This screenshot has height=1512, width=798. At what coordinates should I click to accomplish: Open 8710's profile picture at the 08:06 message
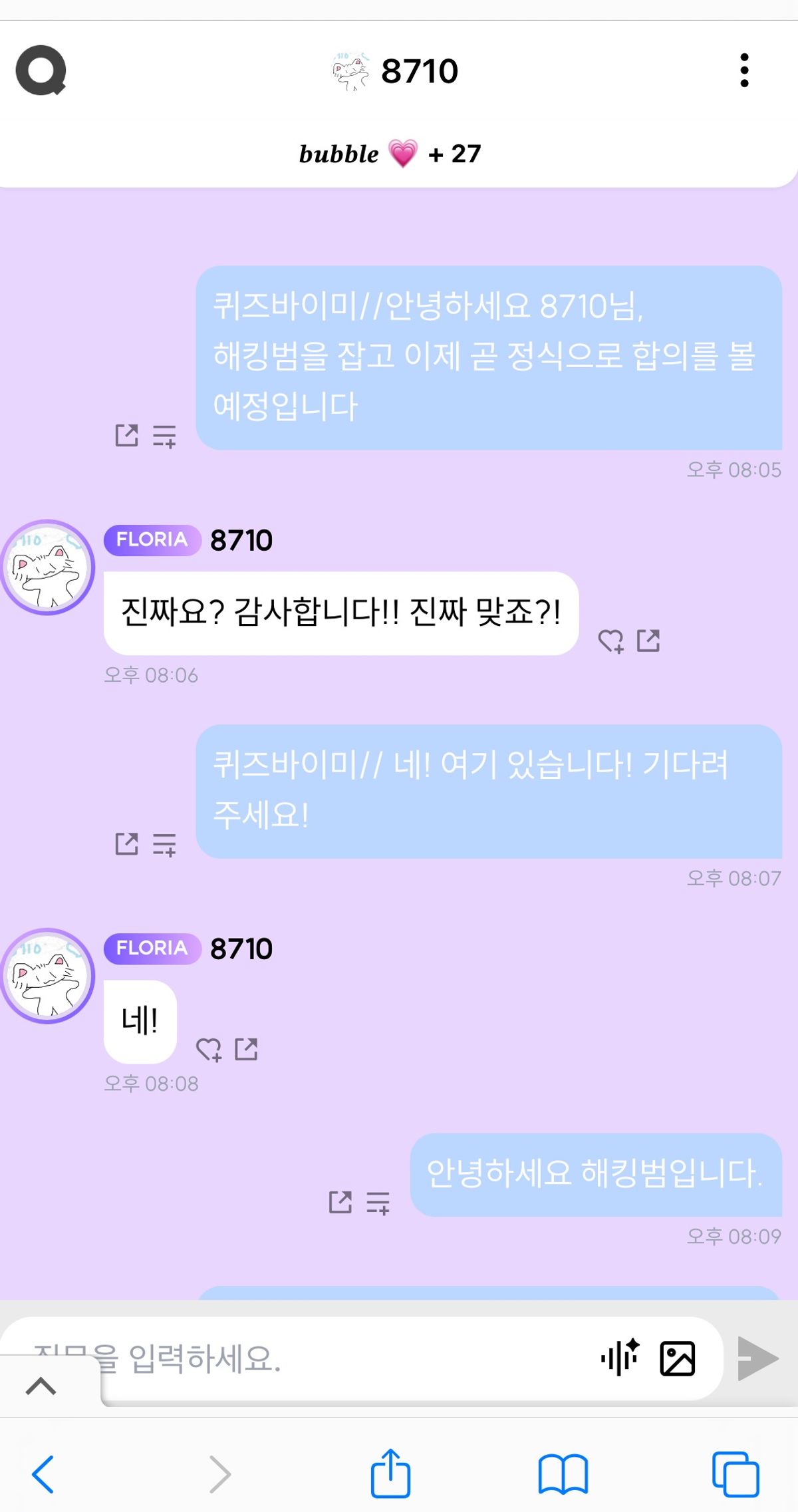pos(48,567)
